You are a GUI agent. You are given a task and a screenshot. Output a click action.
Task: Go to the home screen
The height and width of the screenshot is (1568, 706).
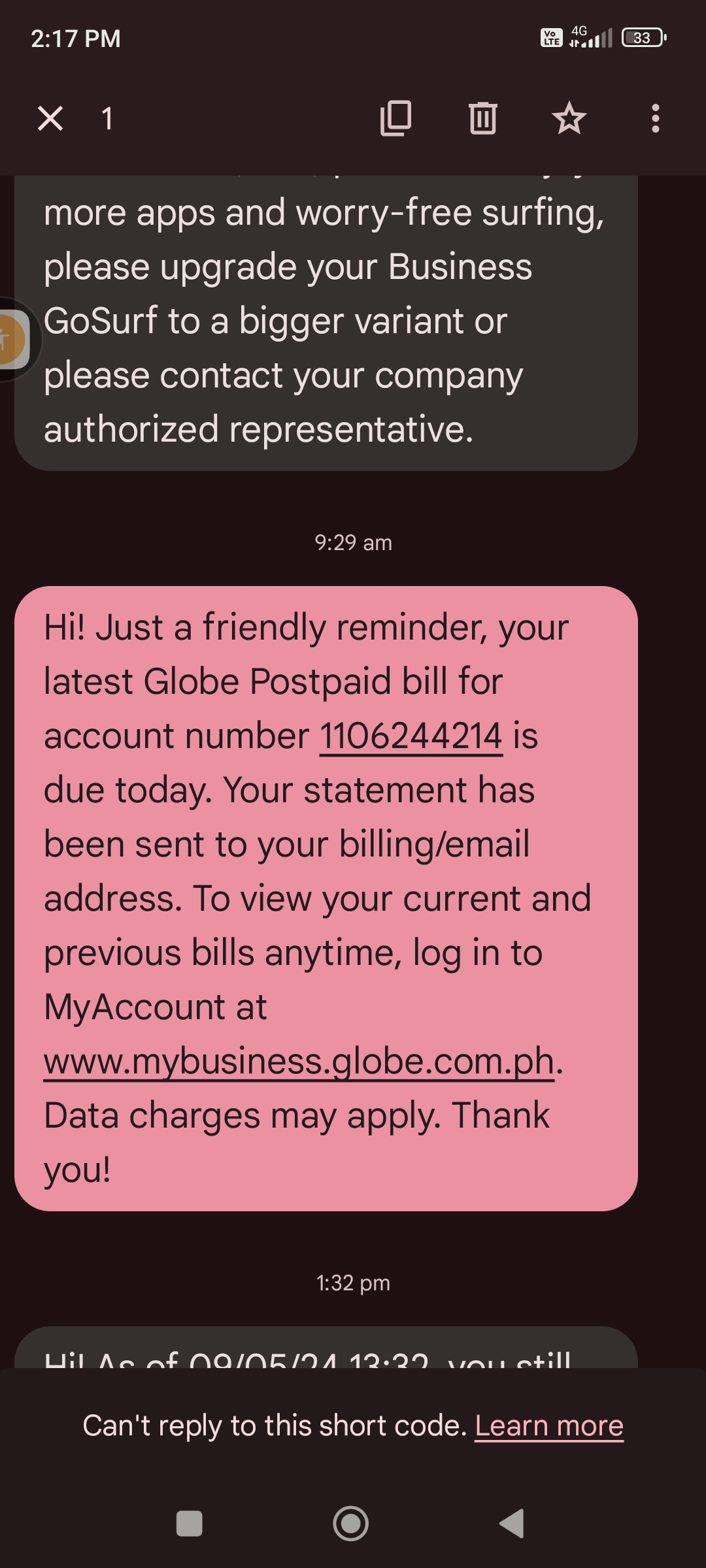pos(351,1524)
